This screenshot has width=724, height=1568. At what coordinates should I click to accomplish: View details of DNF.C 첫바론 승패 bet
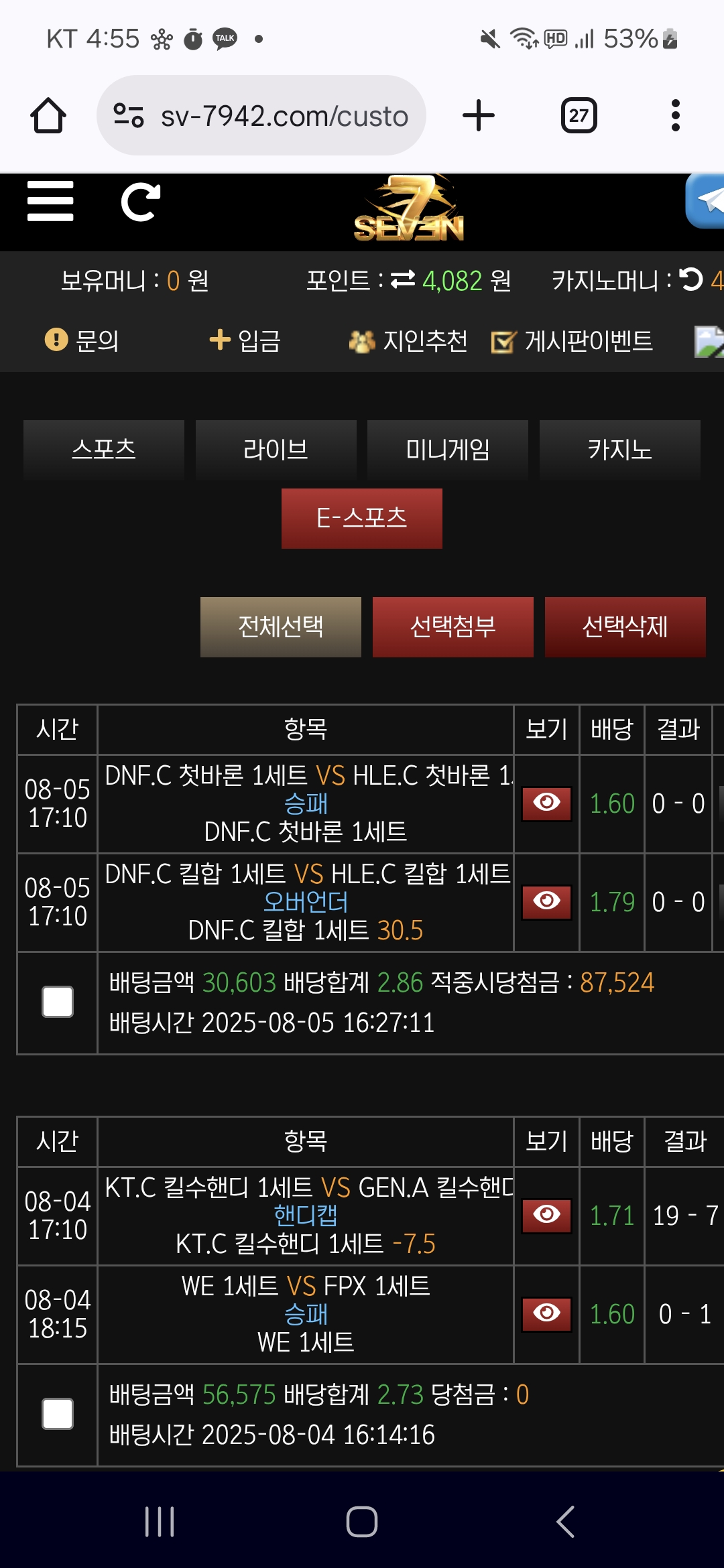[546, 803]
